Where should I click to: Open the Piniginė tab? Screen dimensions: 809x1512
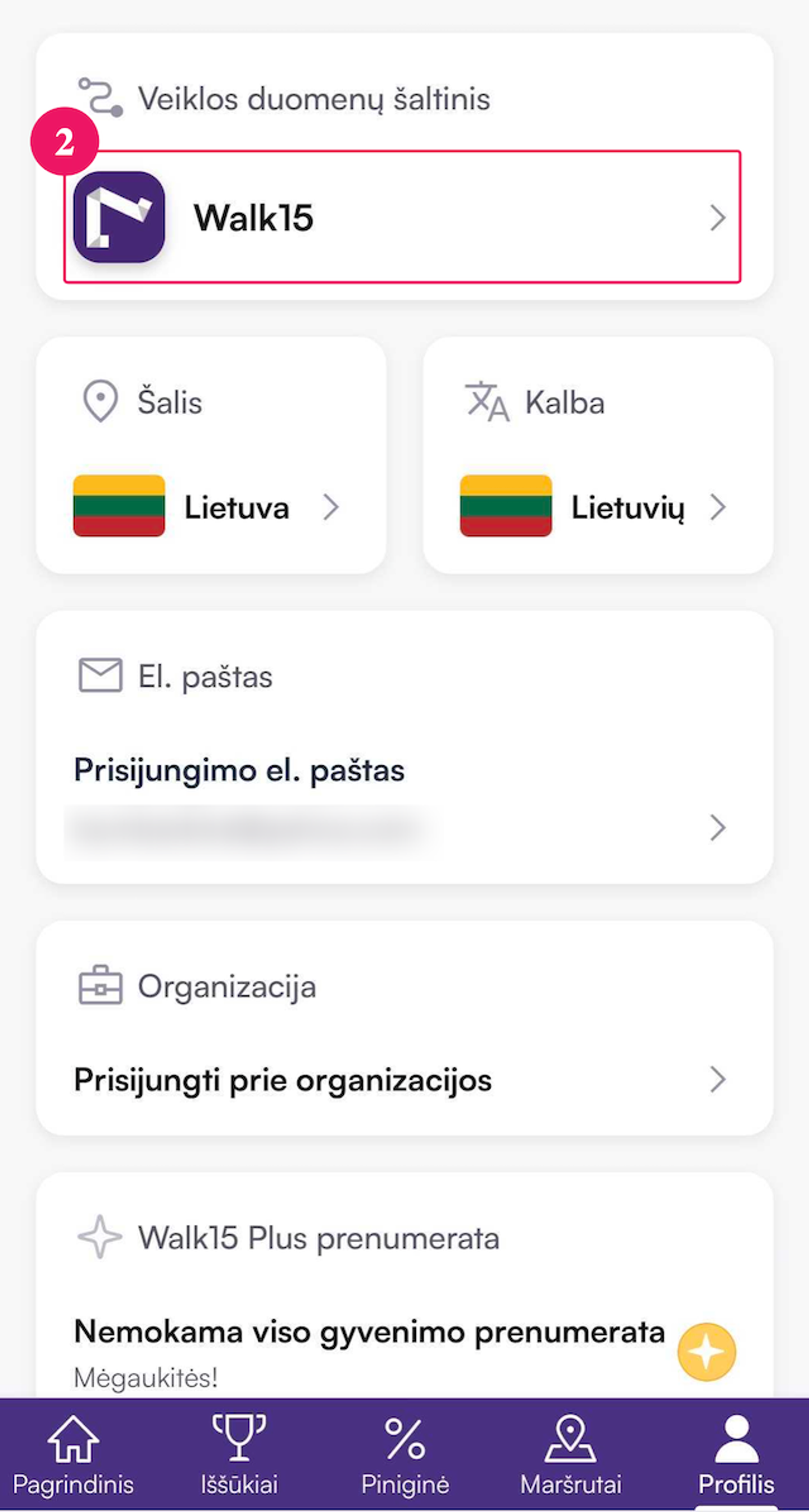pyautogui.click(x=405, y=1456)
